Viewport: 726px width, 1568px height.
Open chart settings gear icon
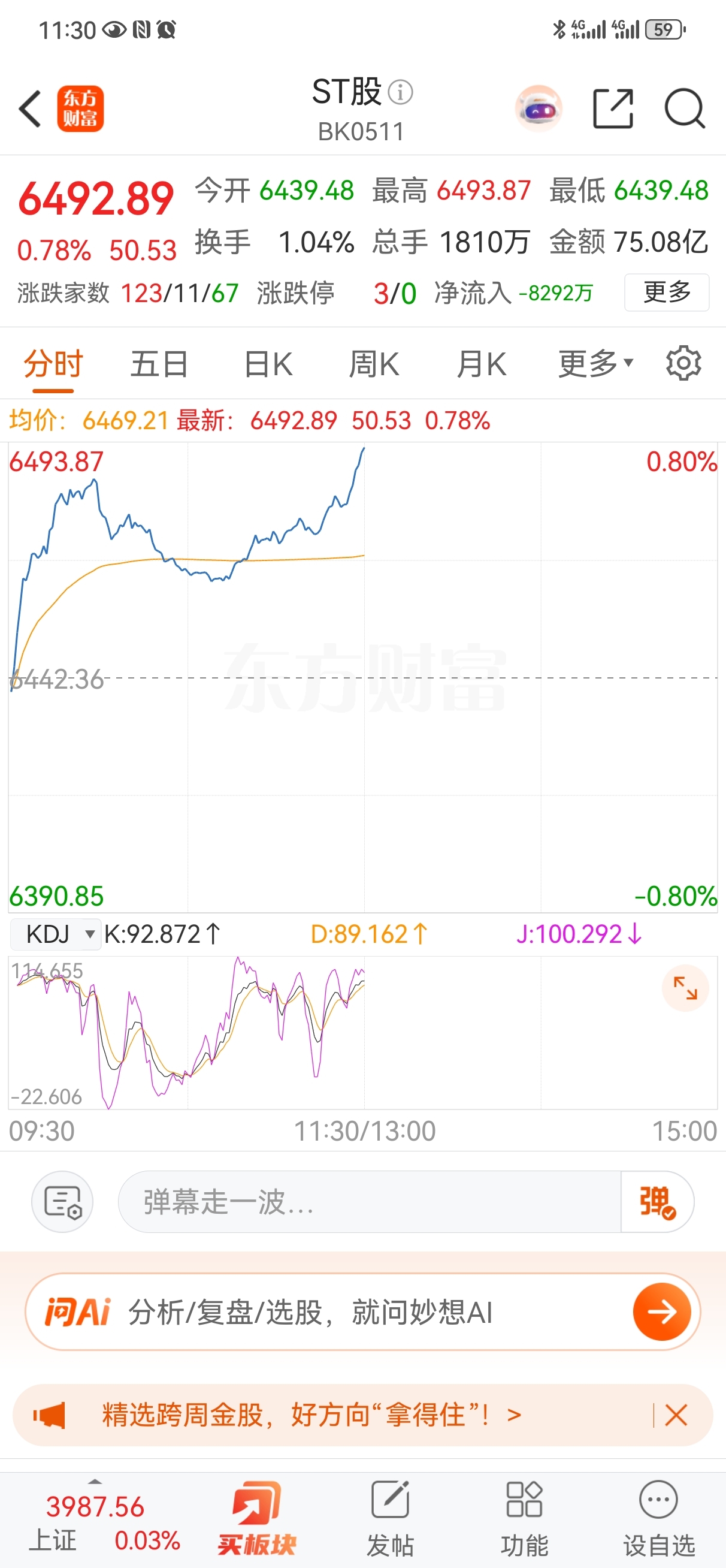click(x=683, y=363)
